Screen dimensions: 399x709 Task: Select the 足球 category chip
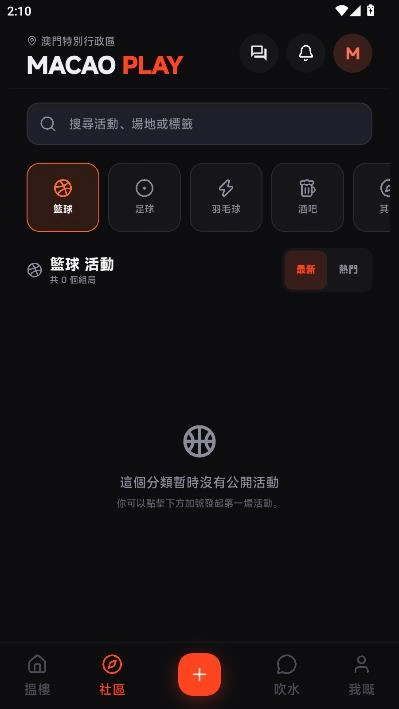coord(144,197)
